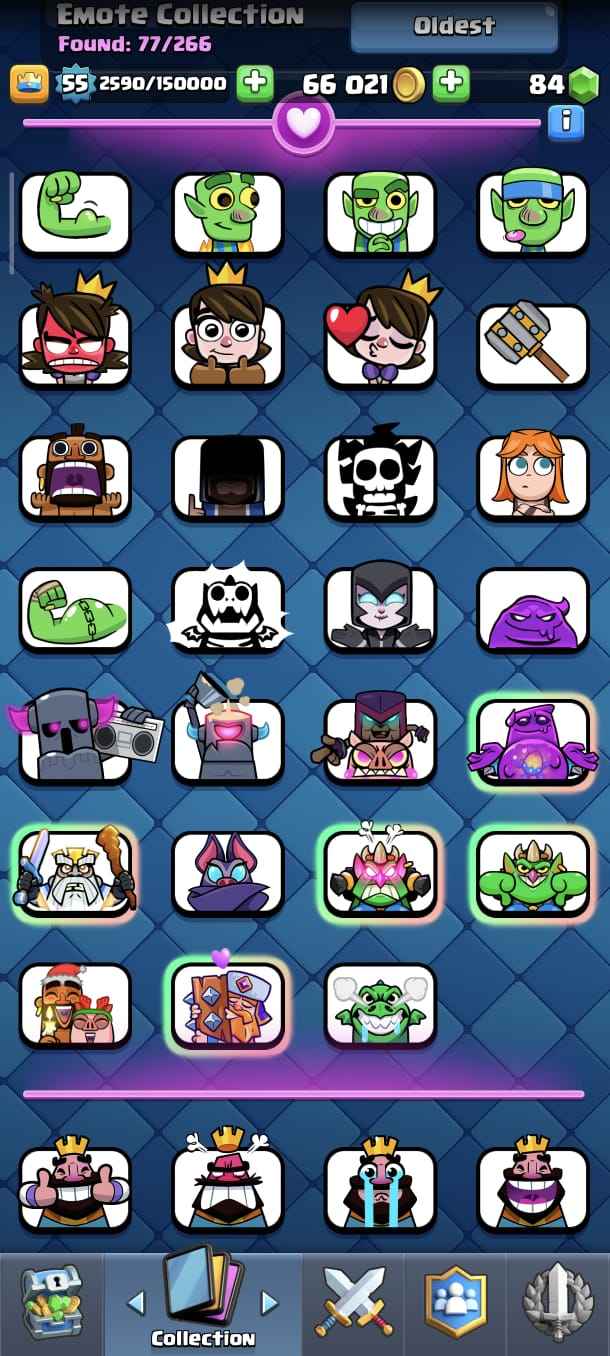Tap the crying green dragon emote
This screenshot has width=610, height=1356.
click(x=380, y=1005)
